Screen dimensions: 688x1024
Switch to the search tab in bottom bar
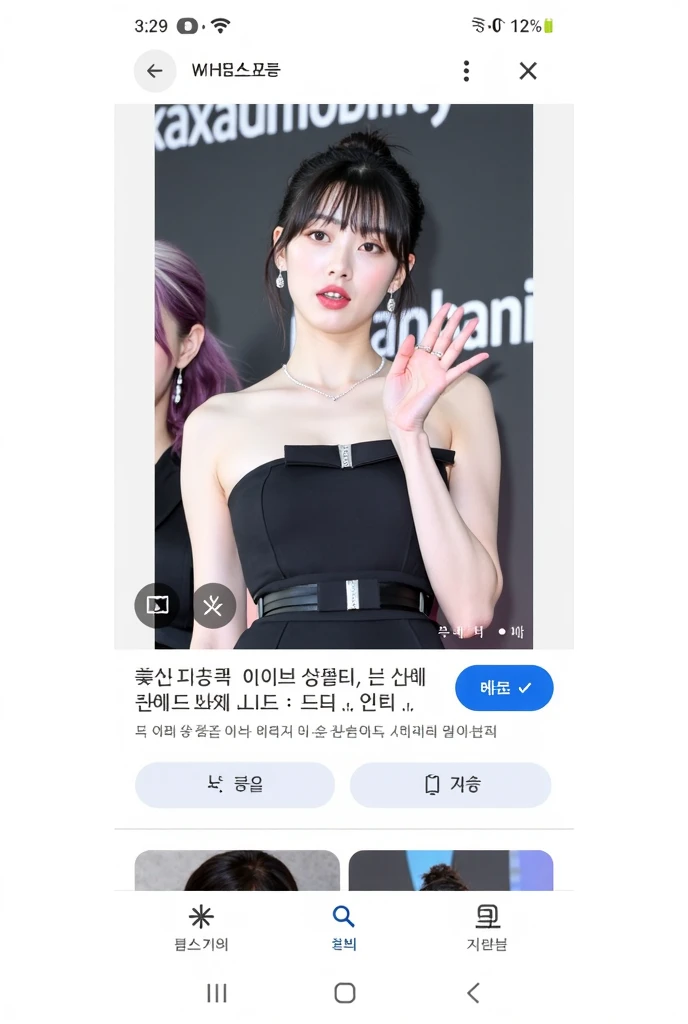[343, 928]
